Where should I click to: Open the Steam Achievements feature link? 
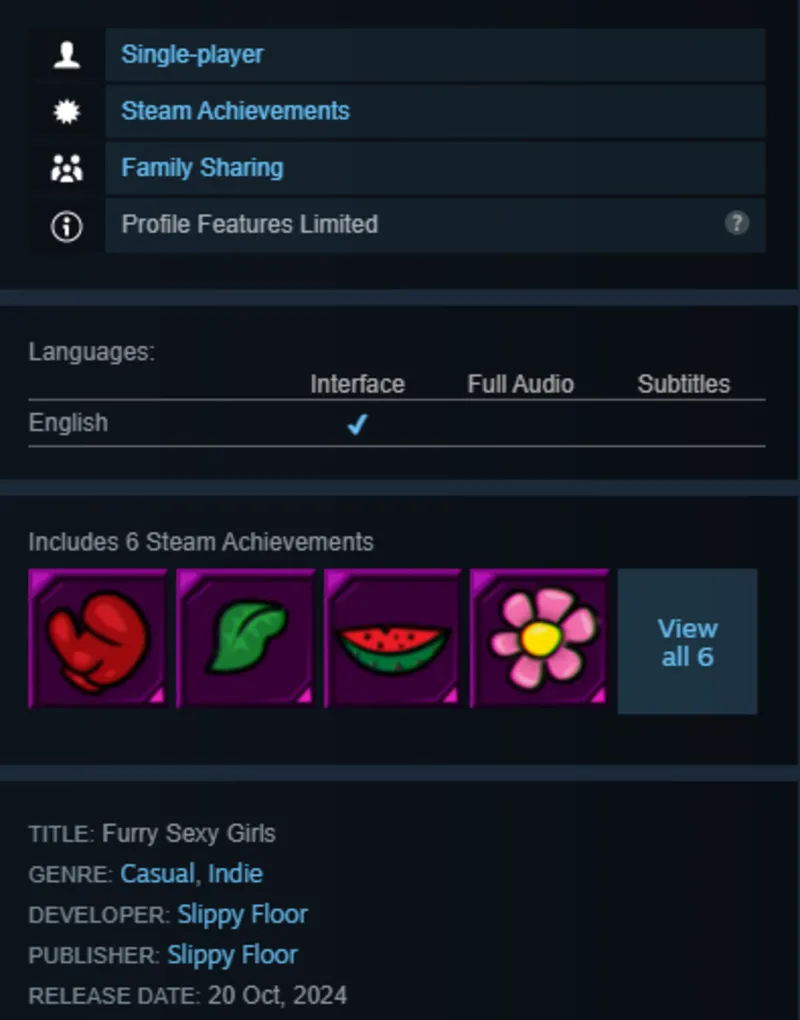point(235,111)
